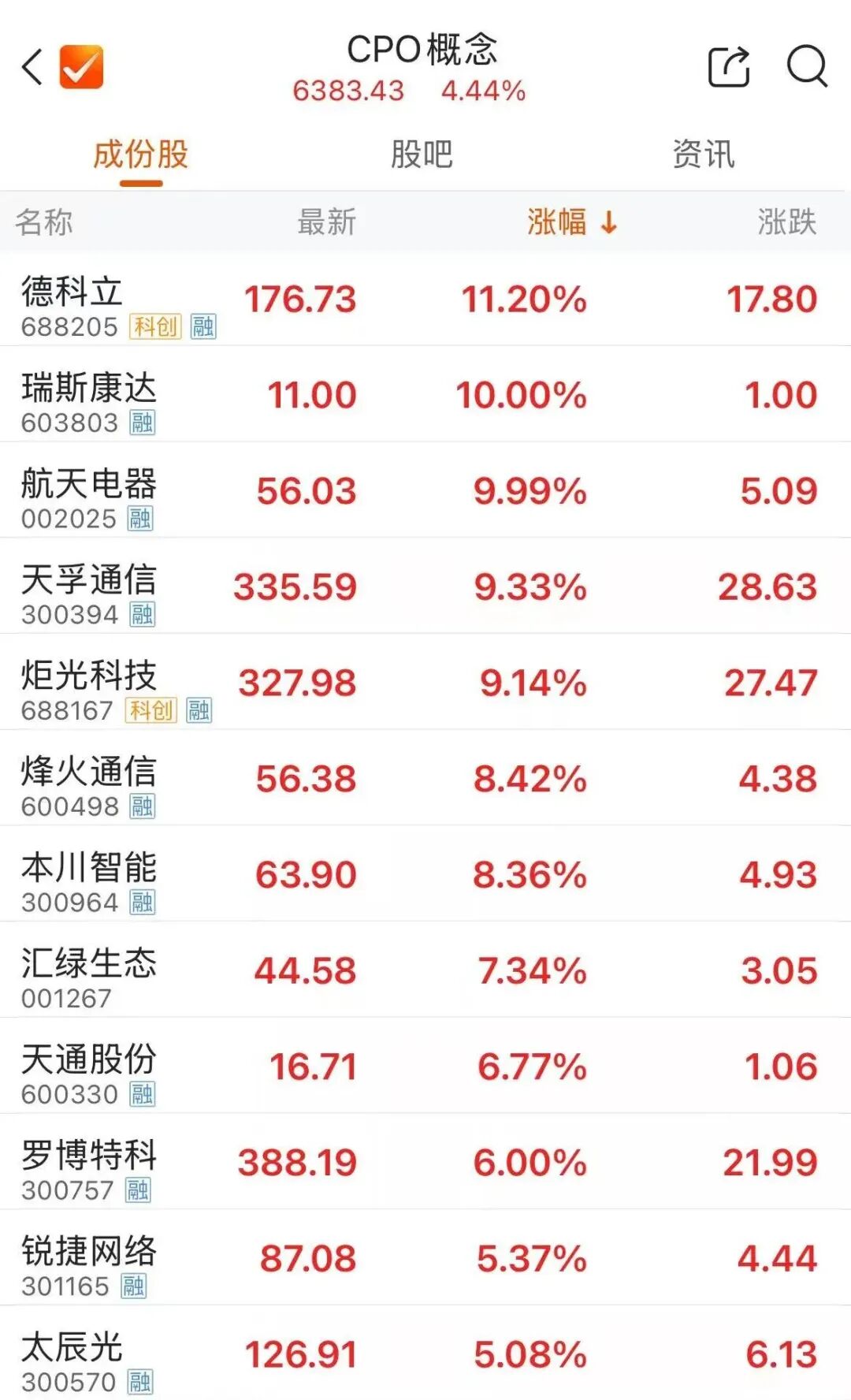Image resolution: width=851 pixels, height=1400 pixels.
Task: Toggle the 涨幅 sort order
Action: pyautogui.click(x=556, y=222)
